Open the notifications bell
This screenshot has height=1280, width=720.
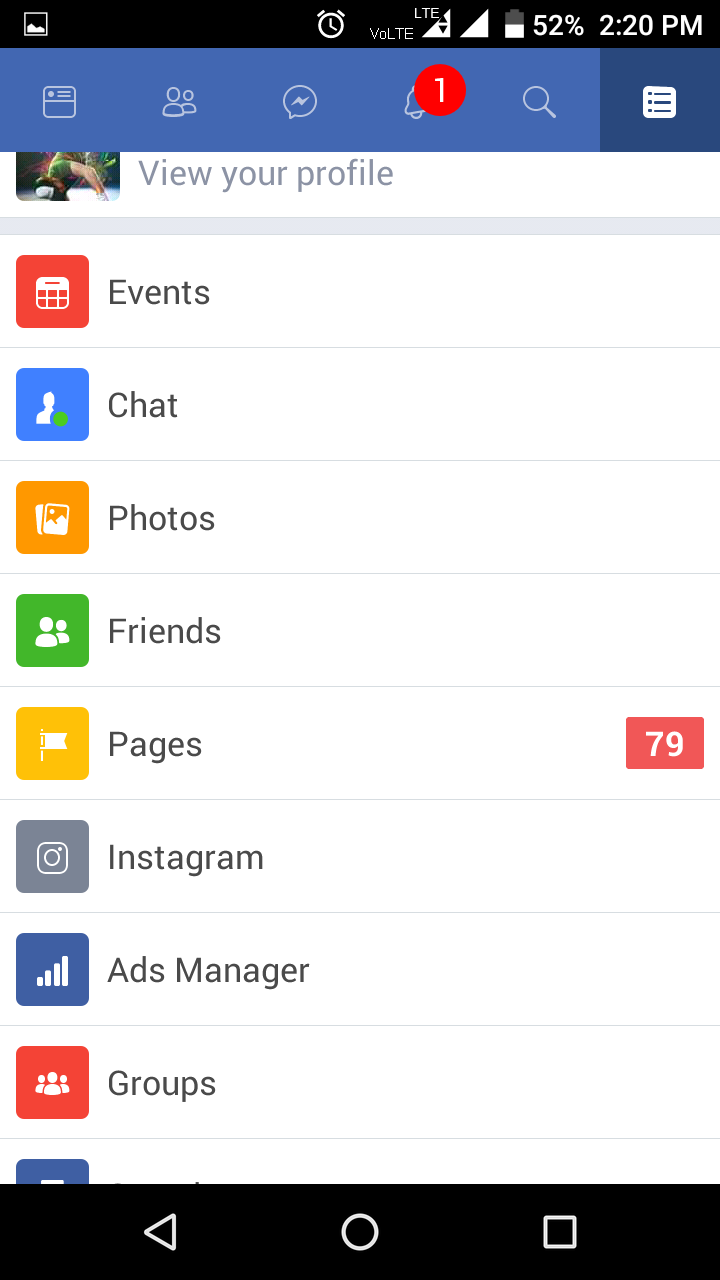click(418, 101)
